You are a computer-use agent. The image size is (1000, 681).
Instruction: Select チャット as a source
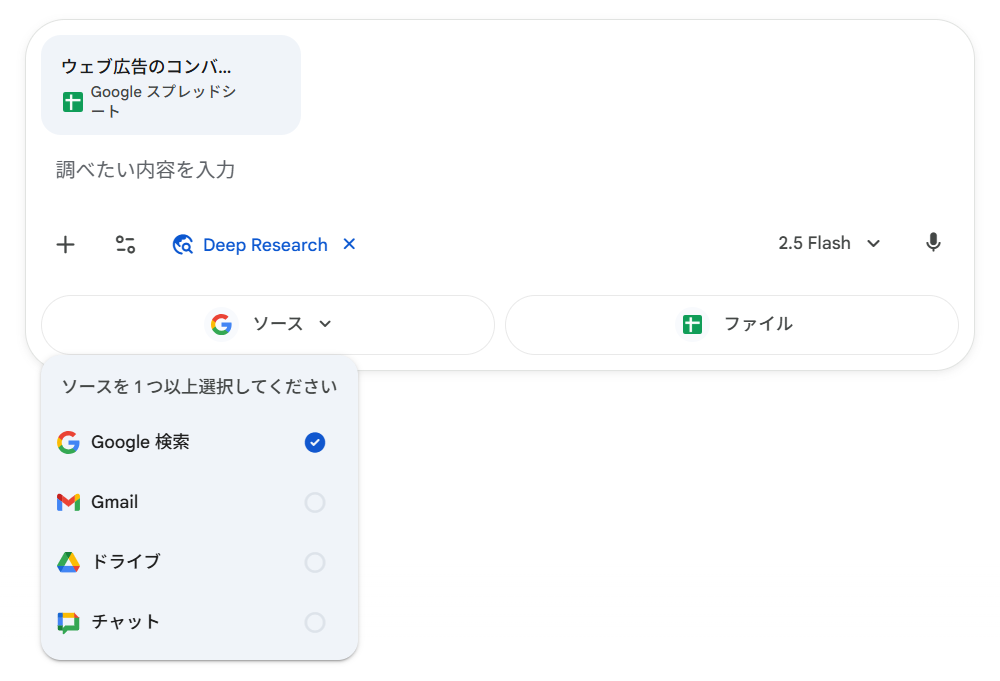(x=315, y=622)
